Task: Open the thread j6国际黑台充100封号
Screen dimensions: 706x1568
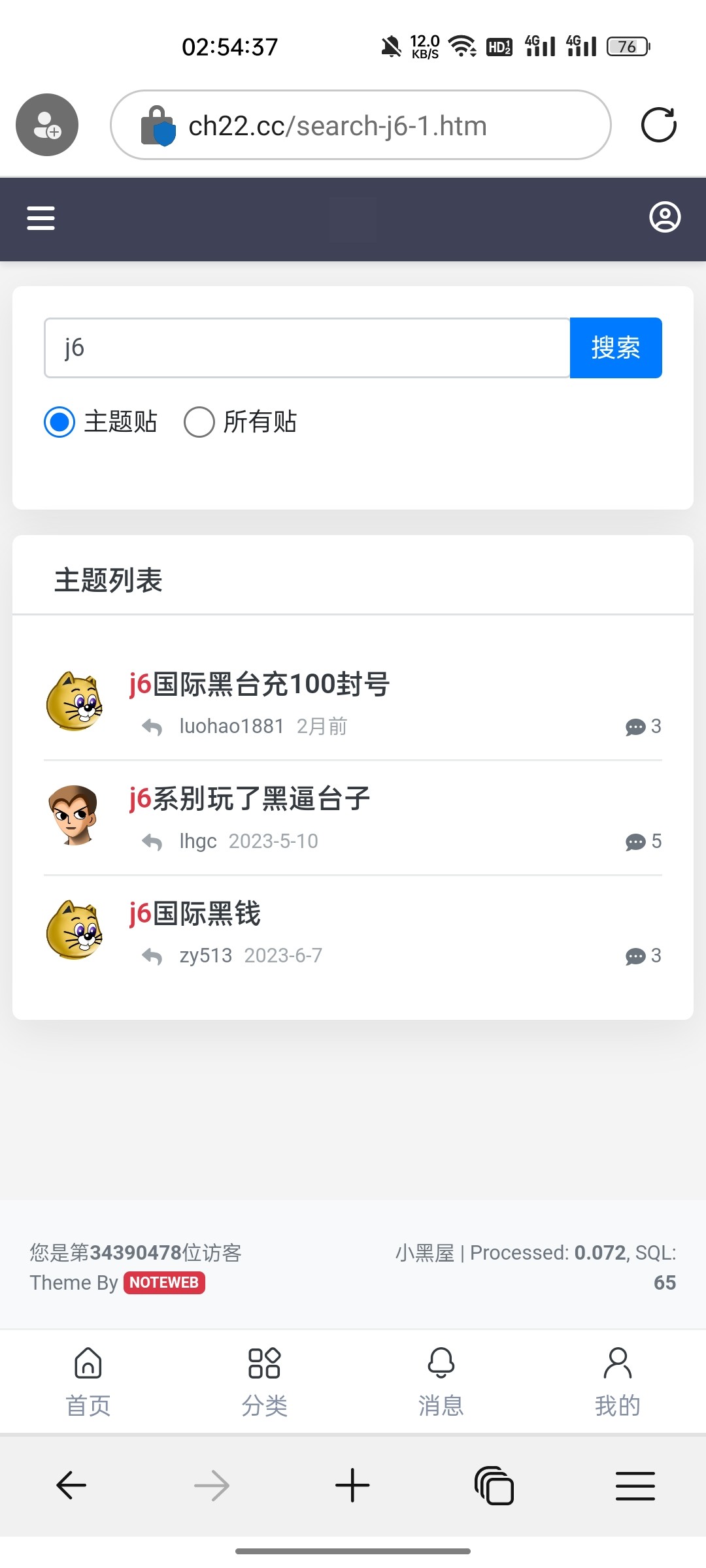Action: [x=260, y=685]
